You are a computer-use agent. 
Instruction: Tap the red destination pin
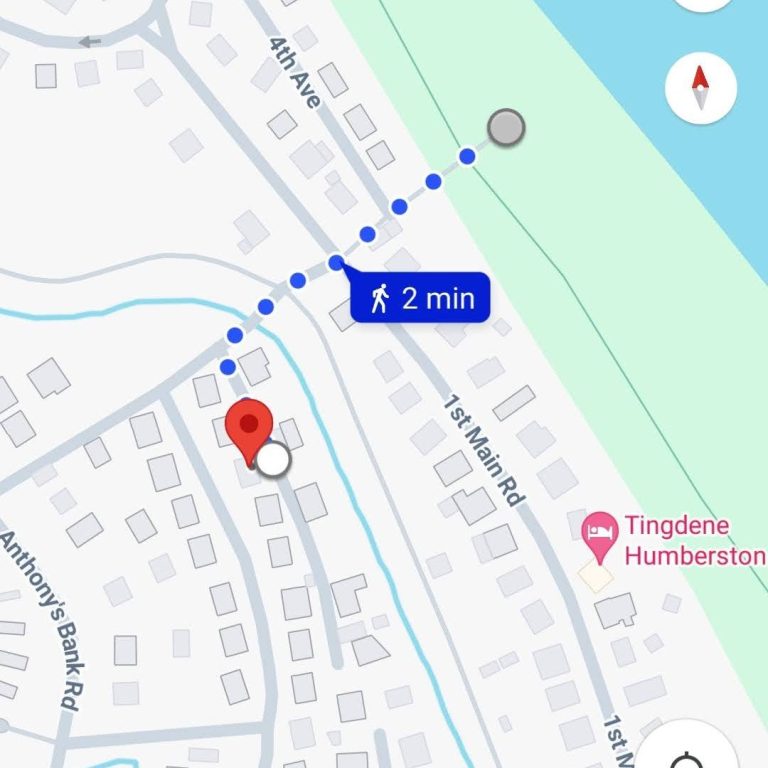coord(248,426)
